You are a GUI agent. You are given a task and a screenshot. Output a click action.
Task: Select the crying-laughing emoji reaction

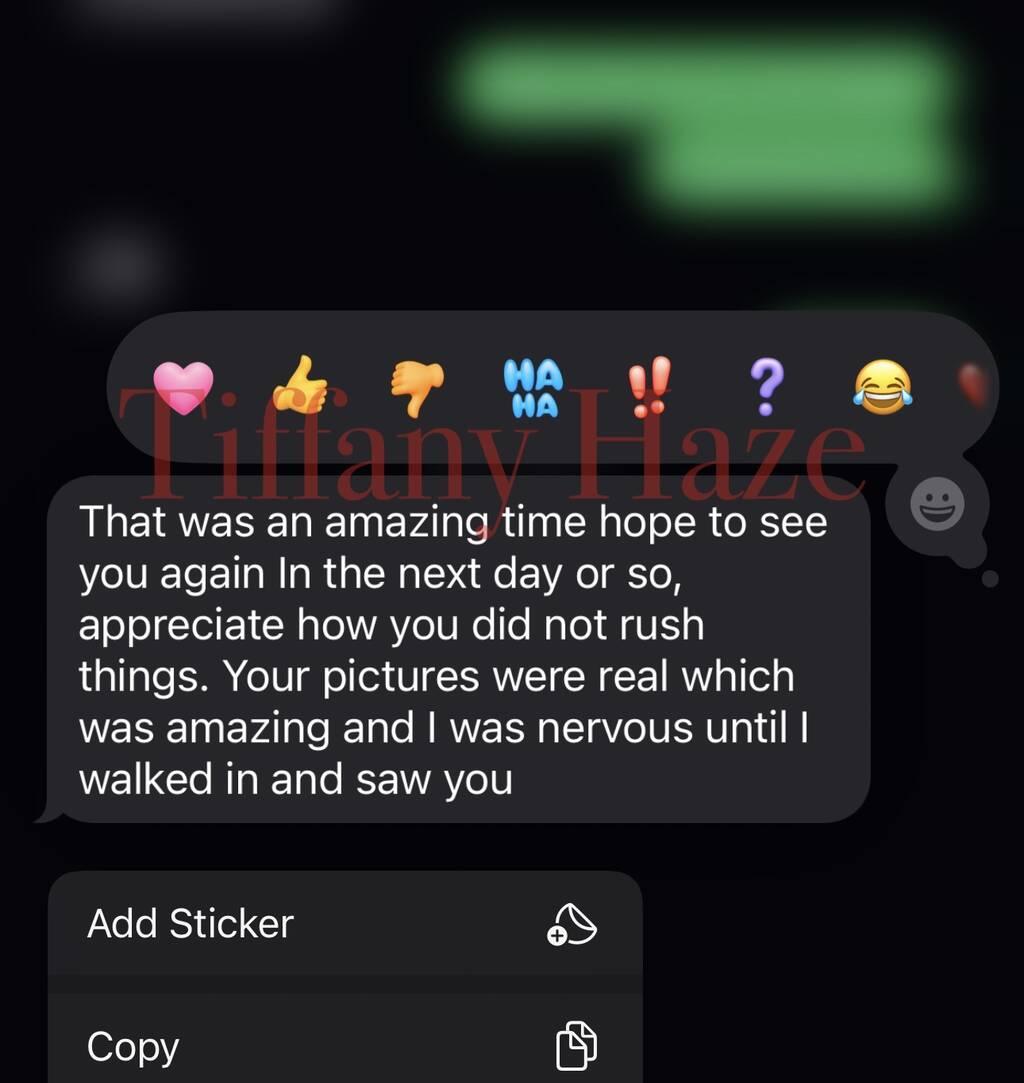point(883,388)
